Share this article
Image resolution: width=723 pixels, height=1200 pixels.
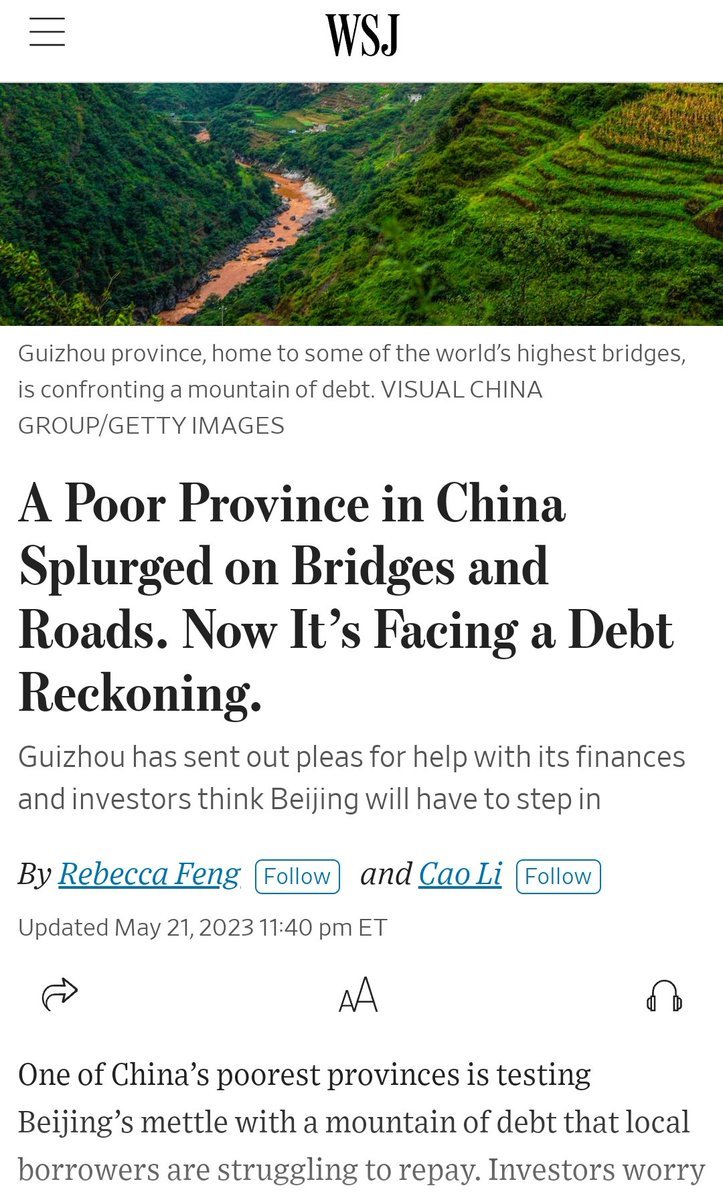[60, 994]
